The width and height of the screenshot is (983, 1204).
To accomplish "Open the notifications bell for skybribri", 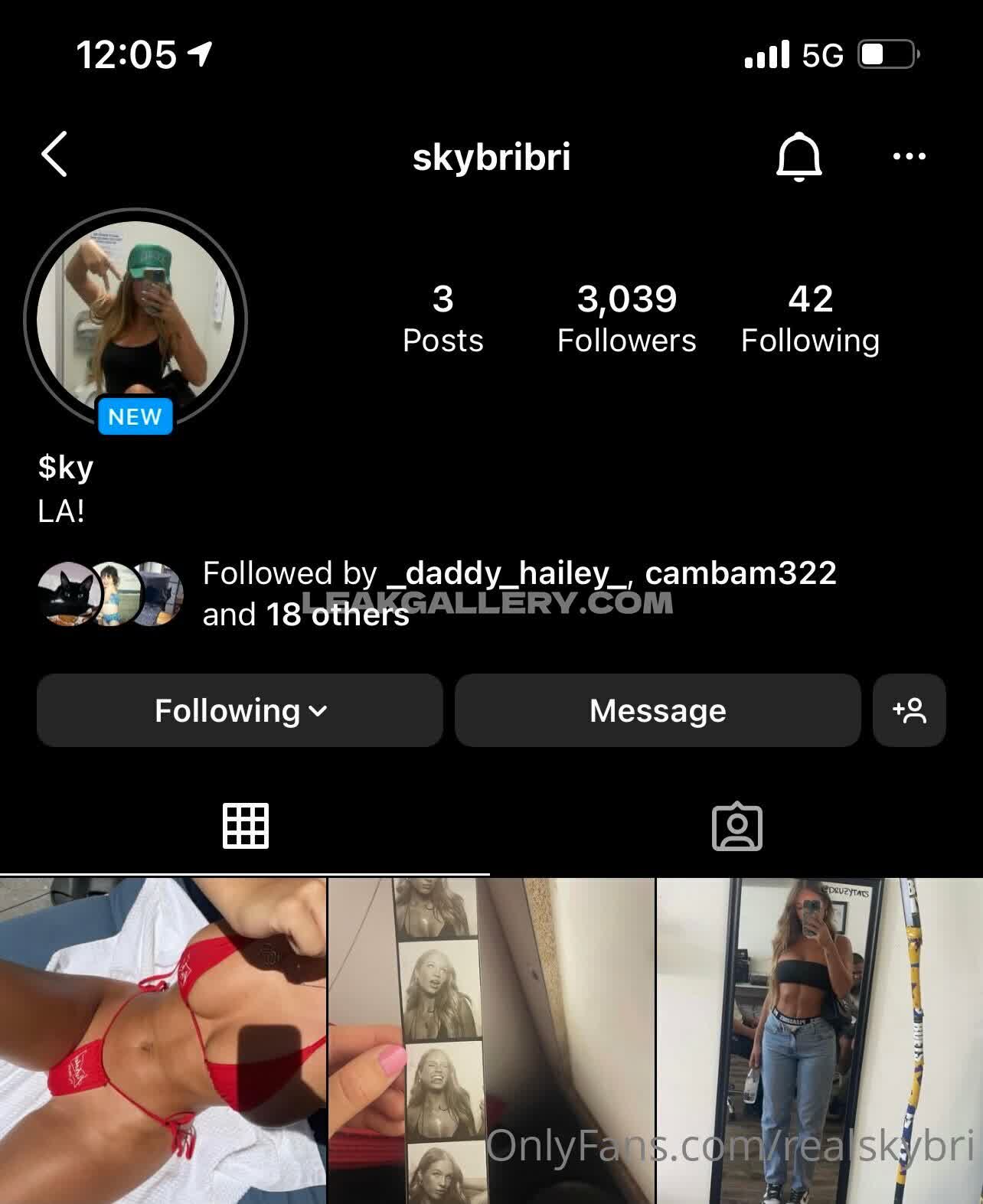I will click(798, 156).
